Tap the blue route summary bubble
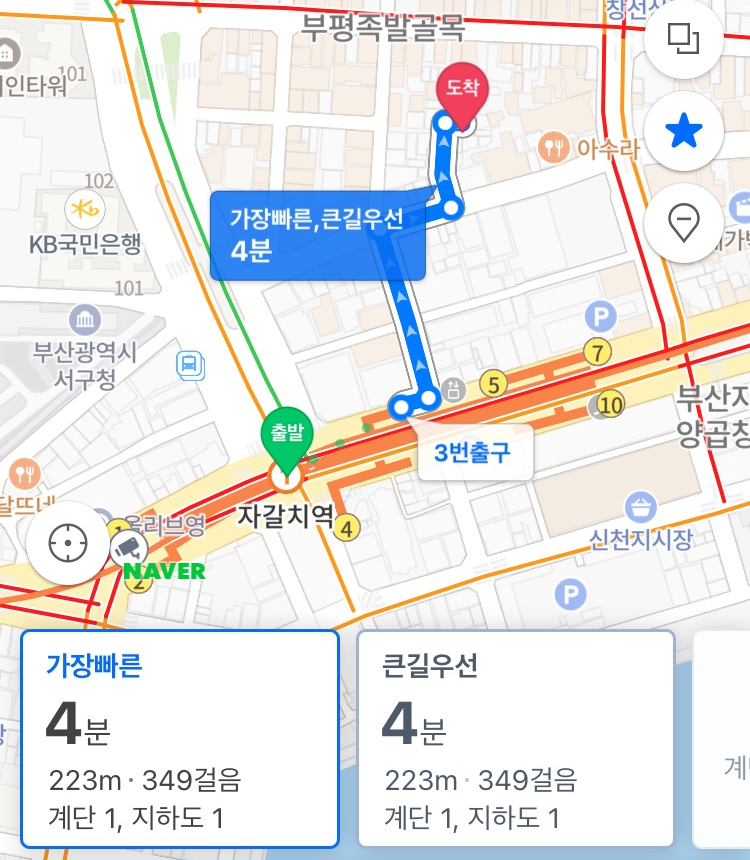 tap(318, 235)
